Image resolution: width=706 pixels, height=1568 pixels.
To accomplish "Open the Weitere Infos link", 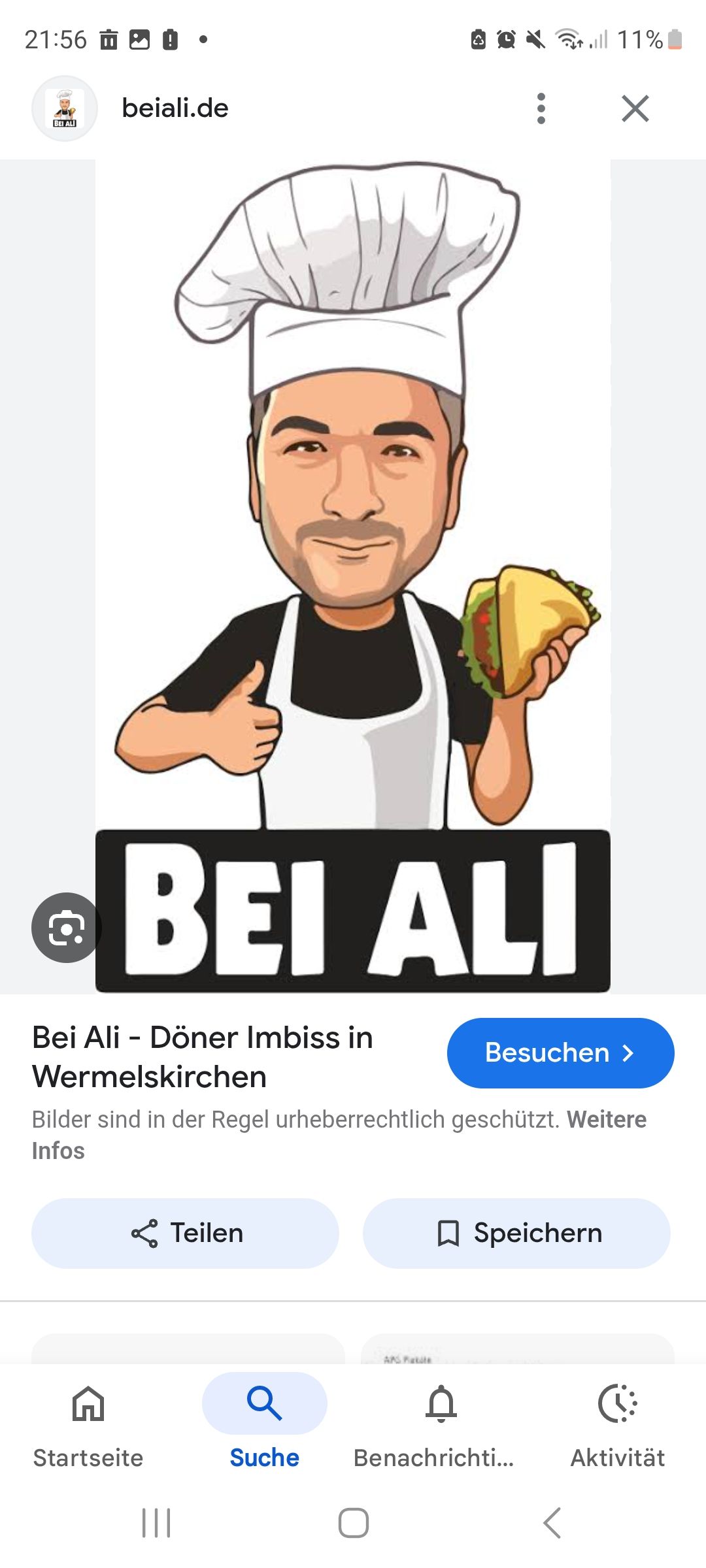I will pos(606,1120).
